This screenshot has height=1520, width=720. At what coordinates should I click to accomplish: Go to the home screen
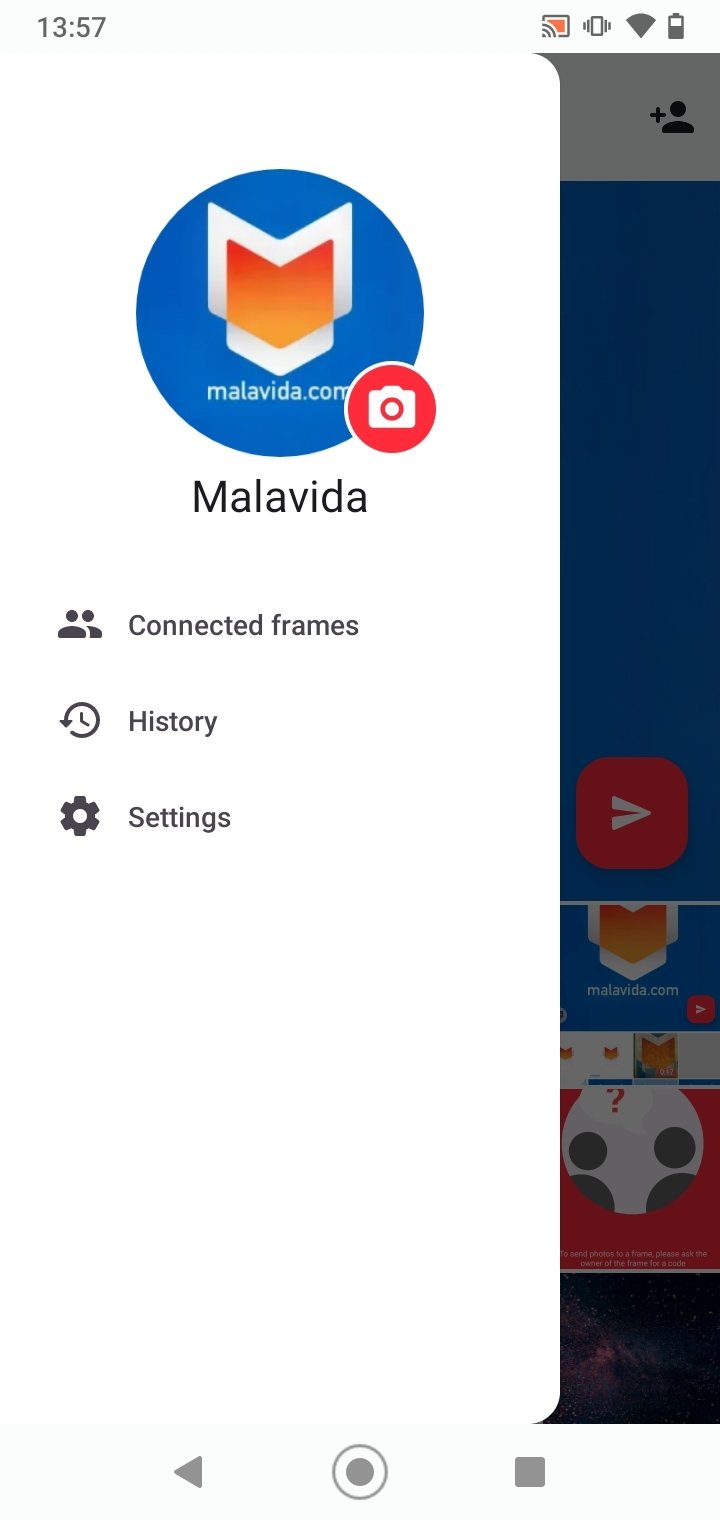click(360, 1472)
